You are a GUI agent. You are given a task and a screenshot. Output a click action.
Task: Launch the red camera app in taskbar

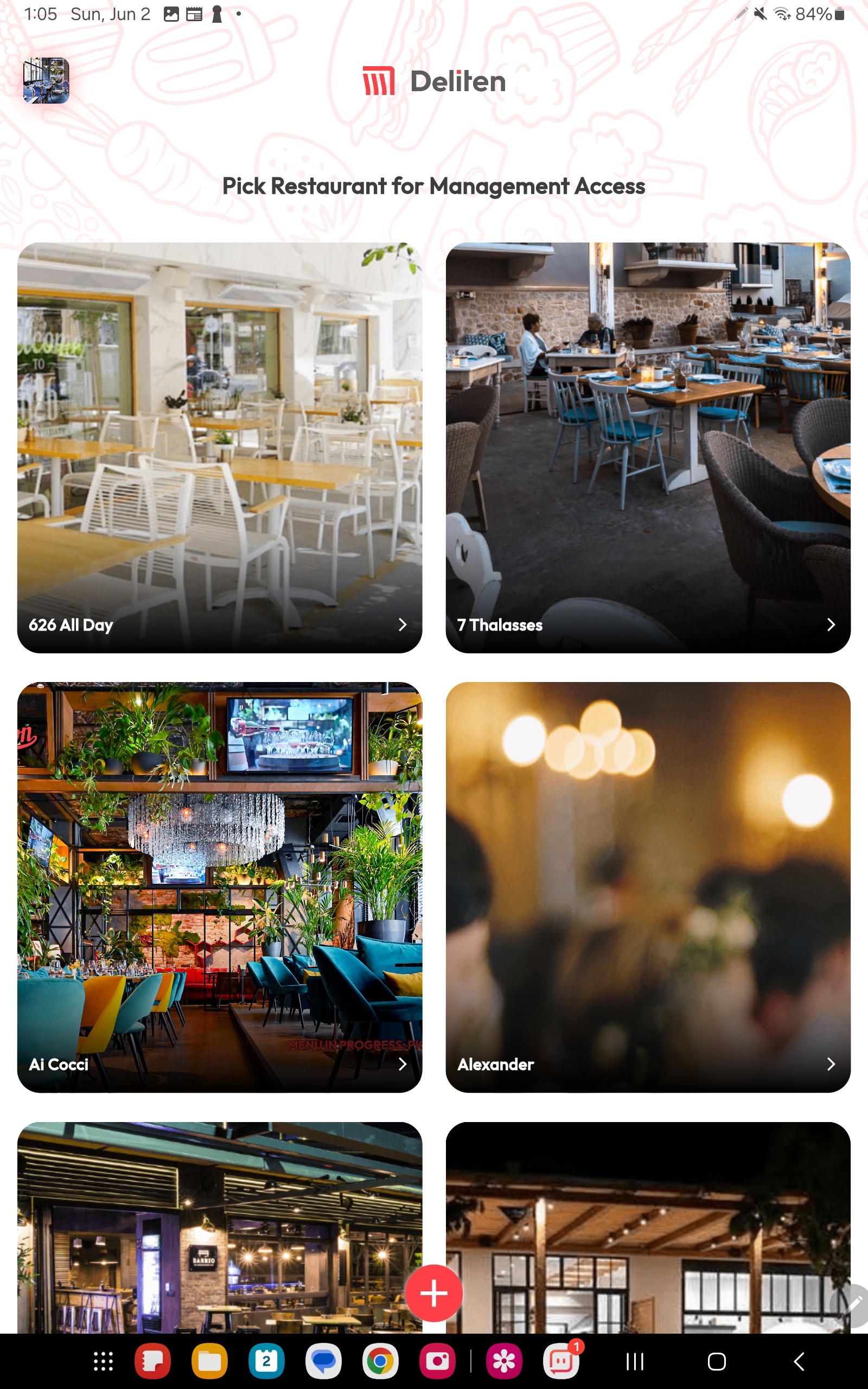(437, 1361)
